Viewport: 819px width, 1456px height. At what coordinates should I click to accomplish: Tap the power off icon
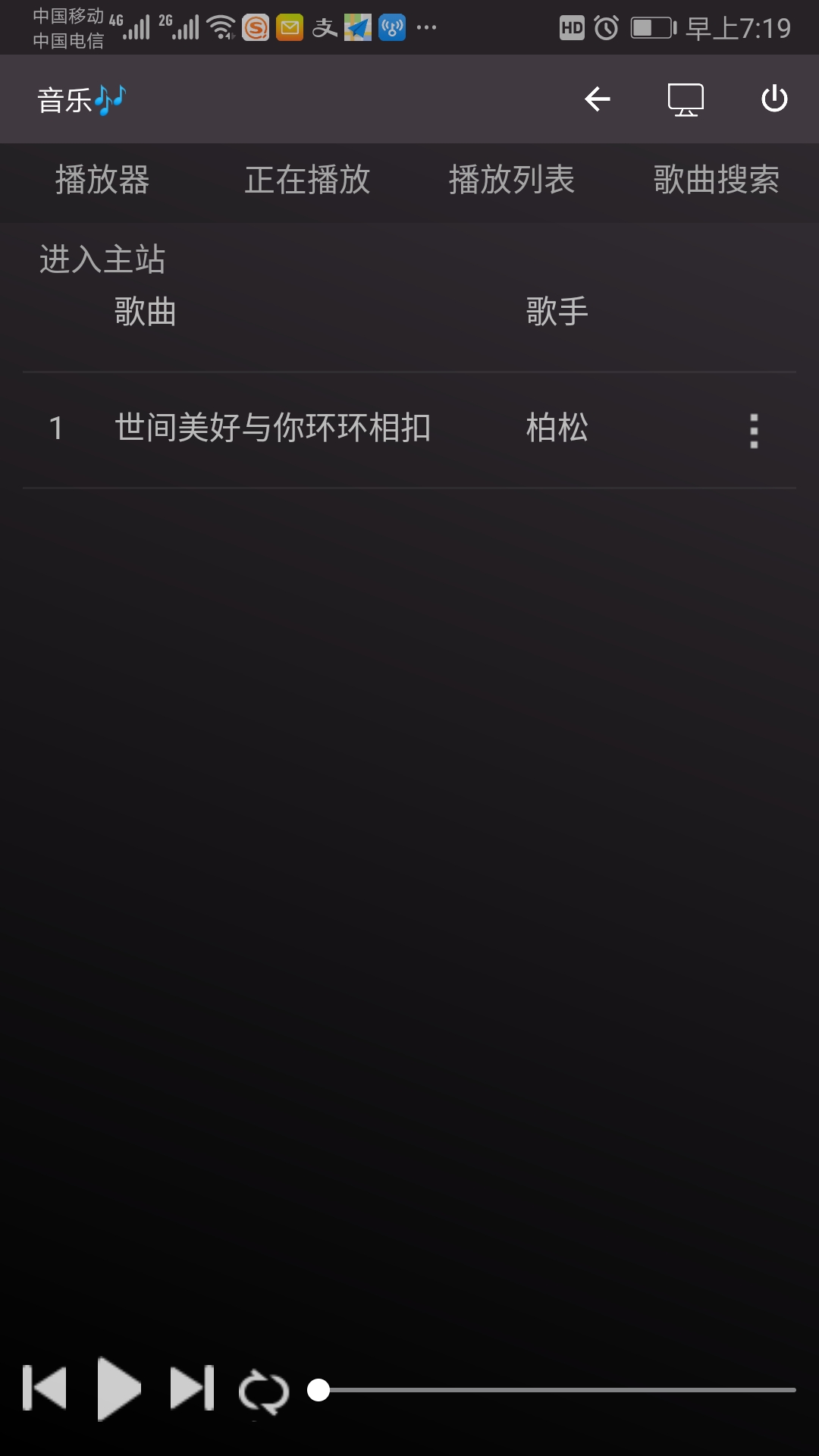point(774,99)
